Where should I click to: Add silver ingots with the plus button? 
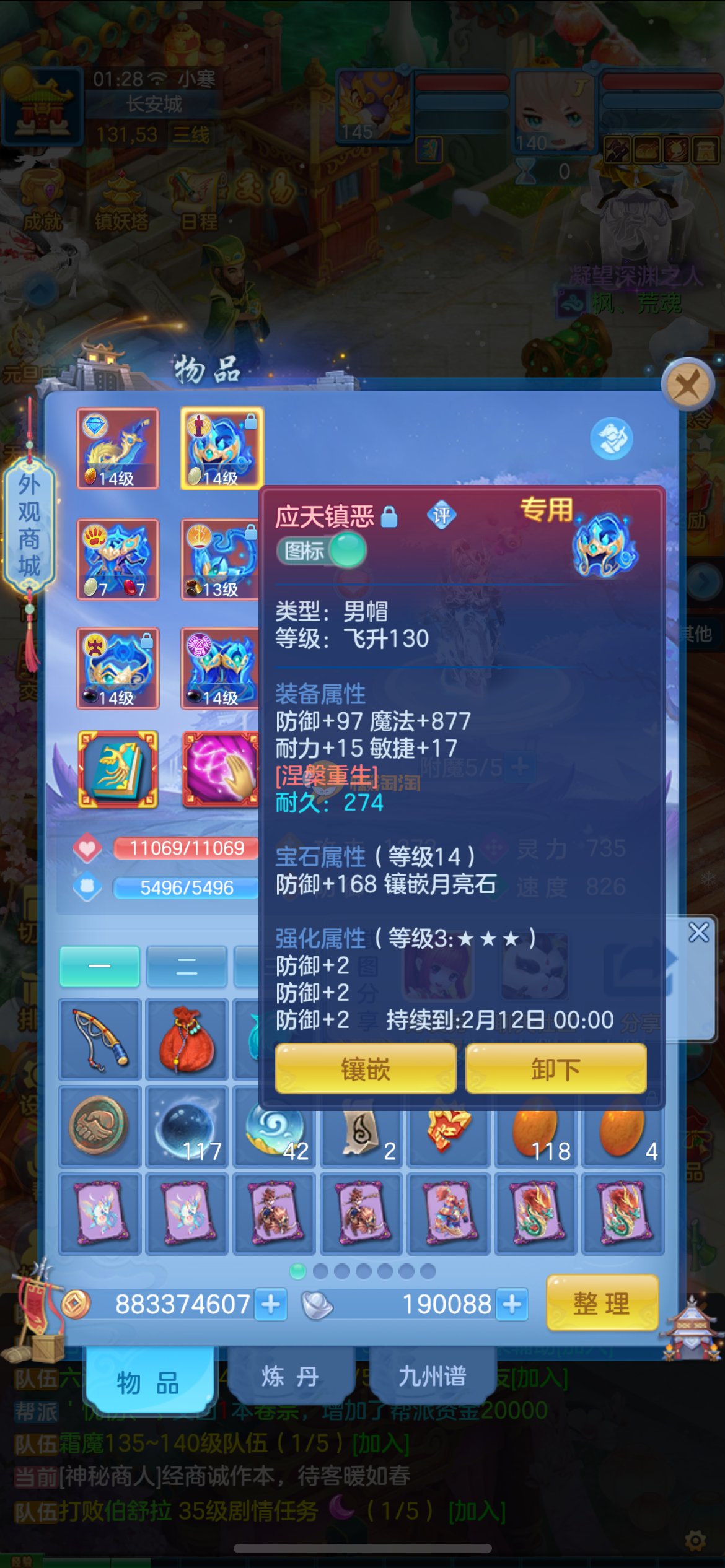[512, 1305]
